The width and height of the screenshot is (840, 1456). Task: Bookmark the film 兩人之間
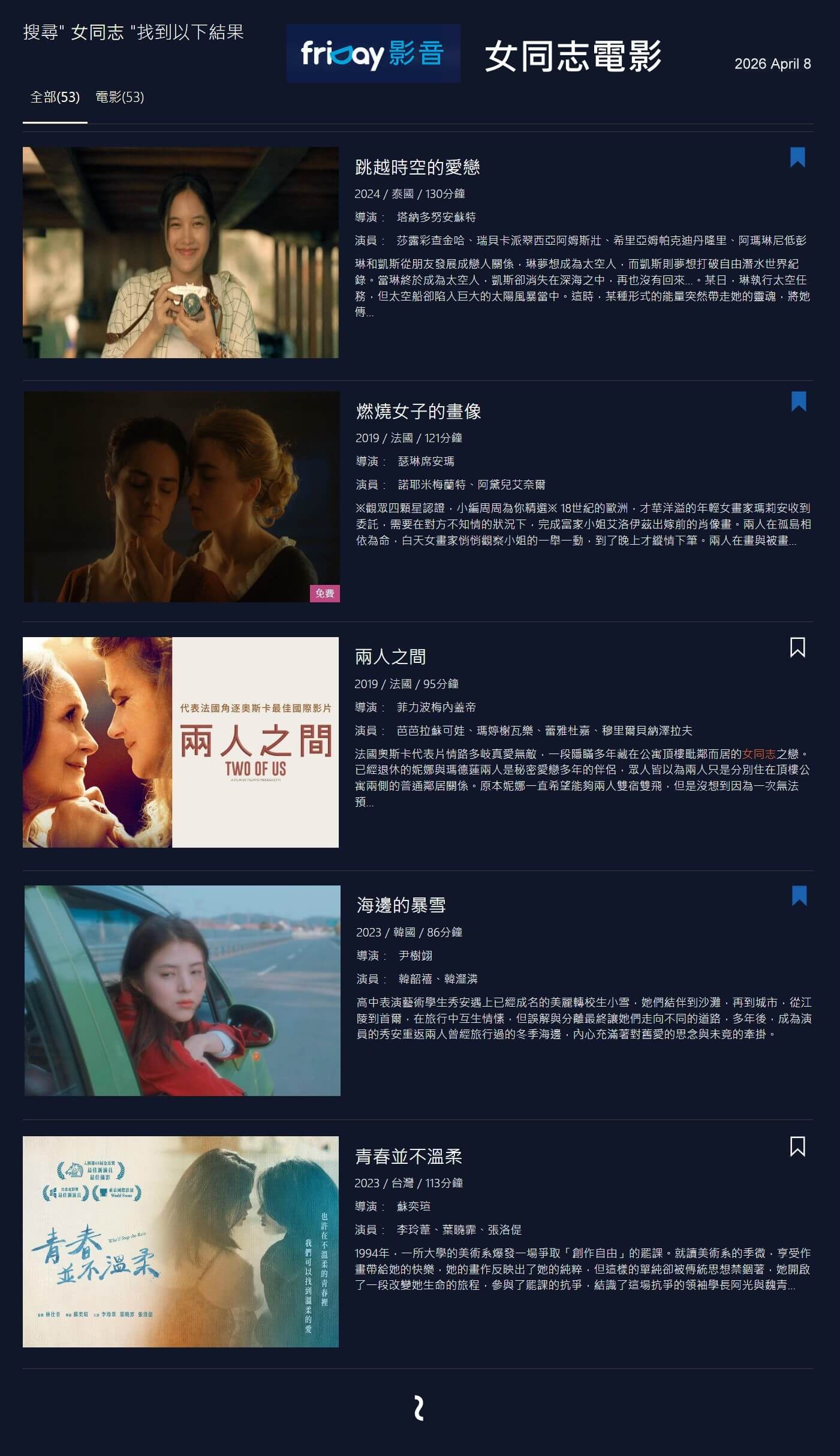click(797, 647)
